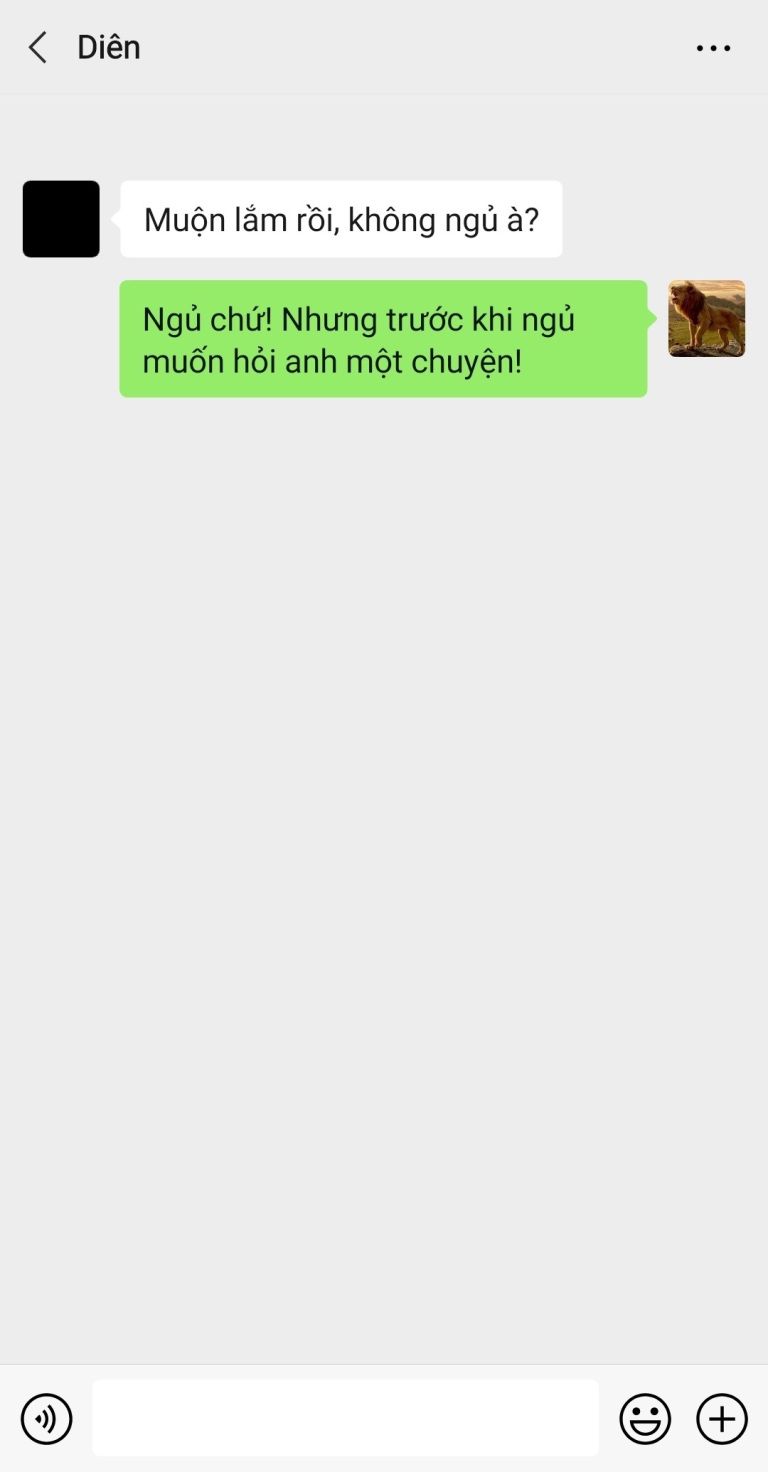Open the three-dot chat options menu
Image resolution: width=768 pixels, height=1472 pixels.
[713, 48]
